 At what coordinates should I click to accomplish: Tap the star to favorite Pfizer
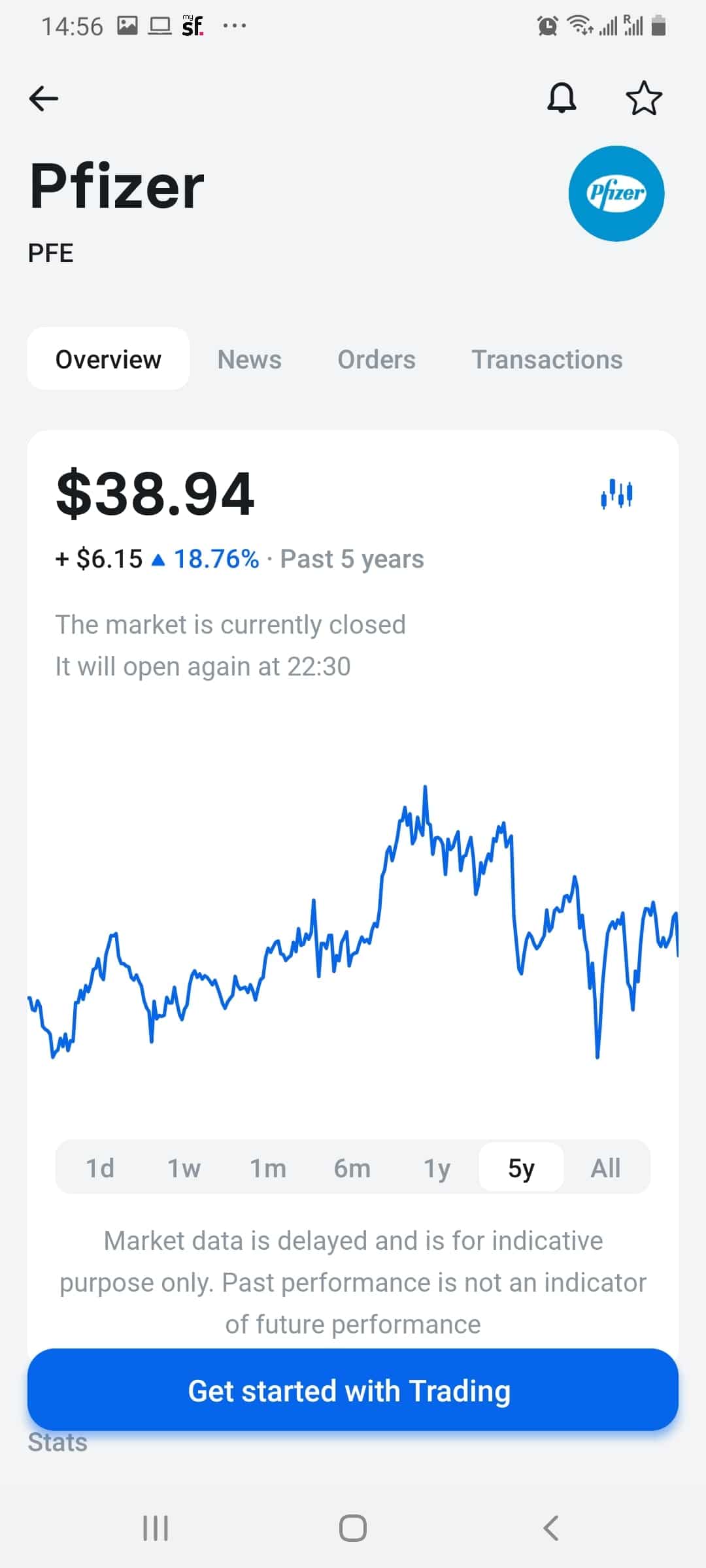coord(643,98)
